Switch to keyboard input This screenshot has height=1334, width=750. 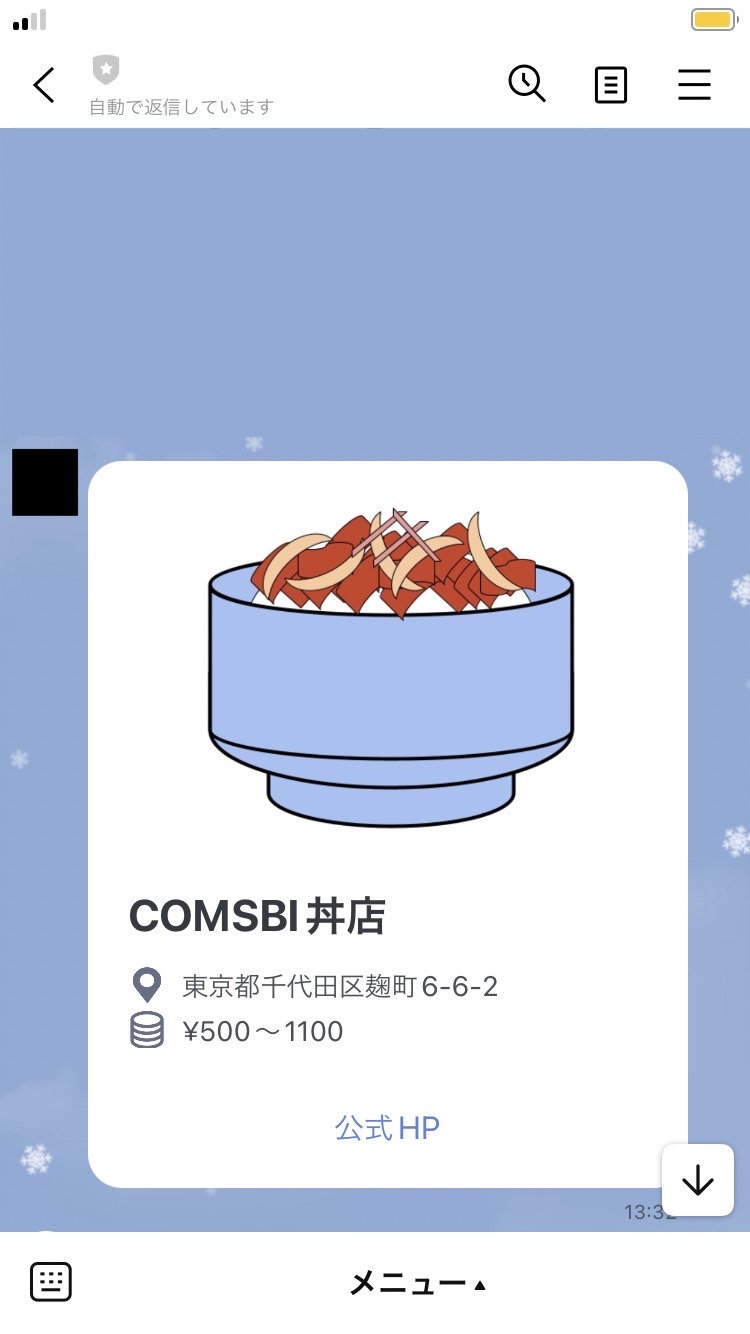pos(51,1281)
